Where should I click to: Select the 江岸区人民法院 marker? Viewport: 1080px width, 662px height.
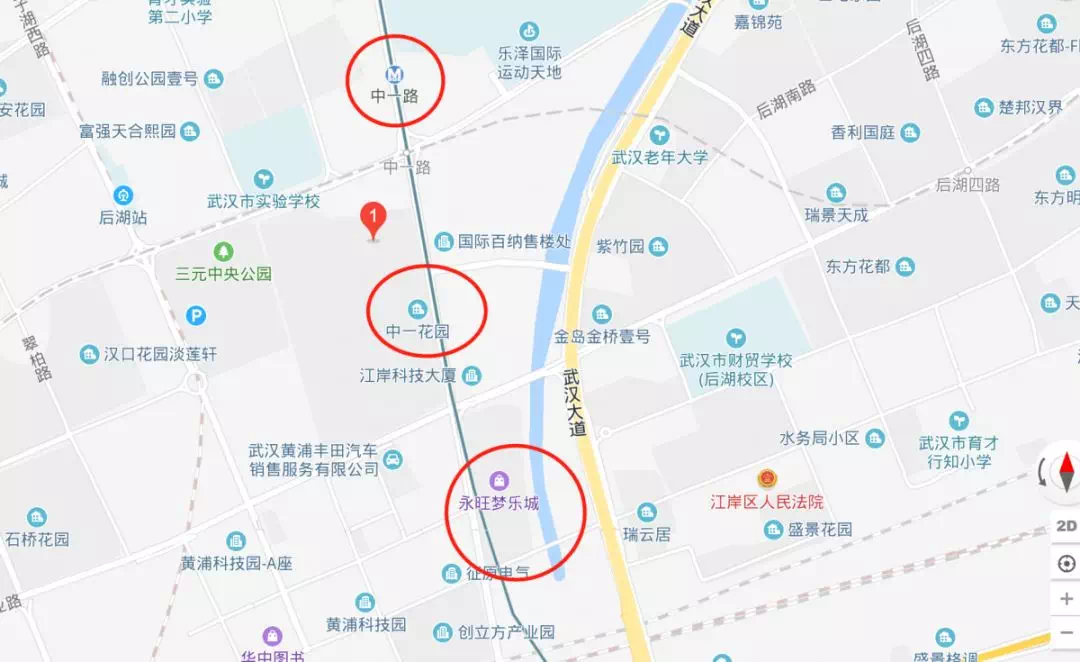767,478
